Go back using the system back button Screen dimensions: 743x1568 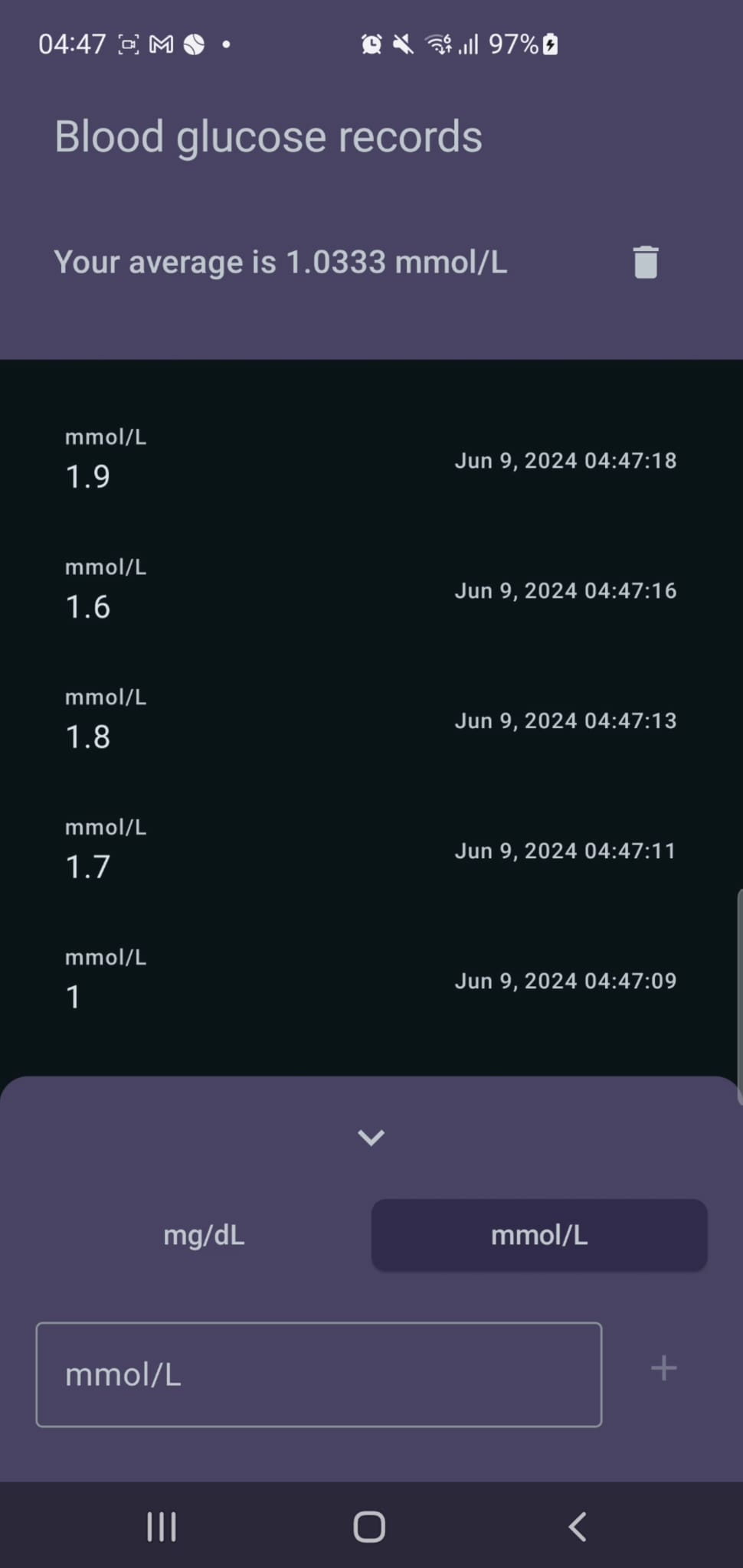[x=578, y=1526]
